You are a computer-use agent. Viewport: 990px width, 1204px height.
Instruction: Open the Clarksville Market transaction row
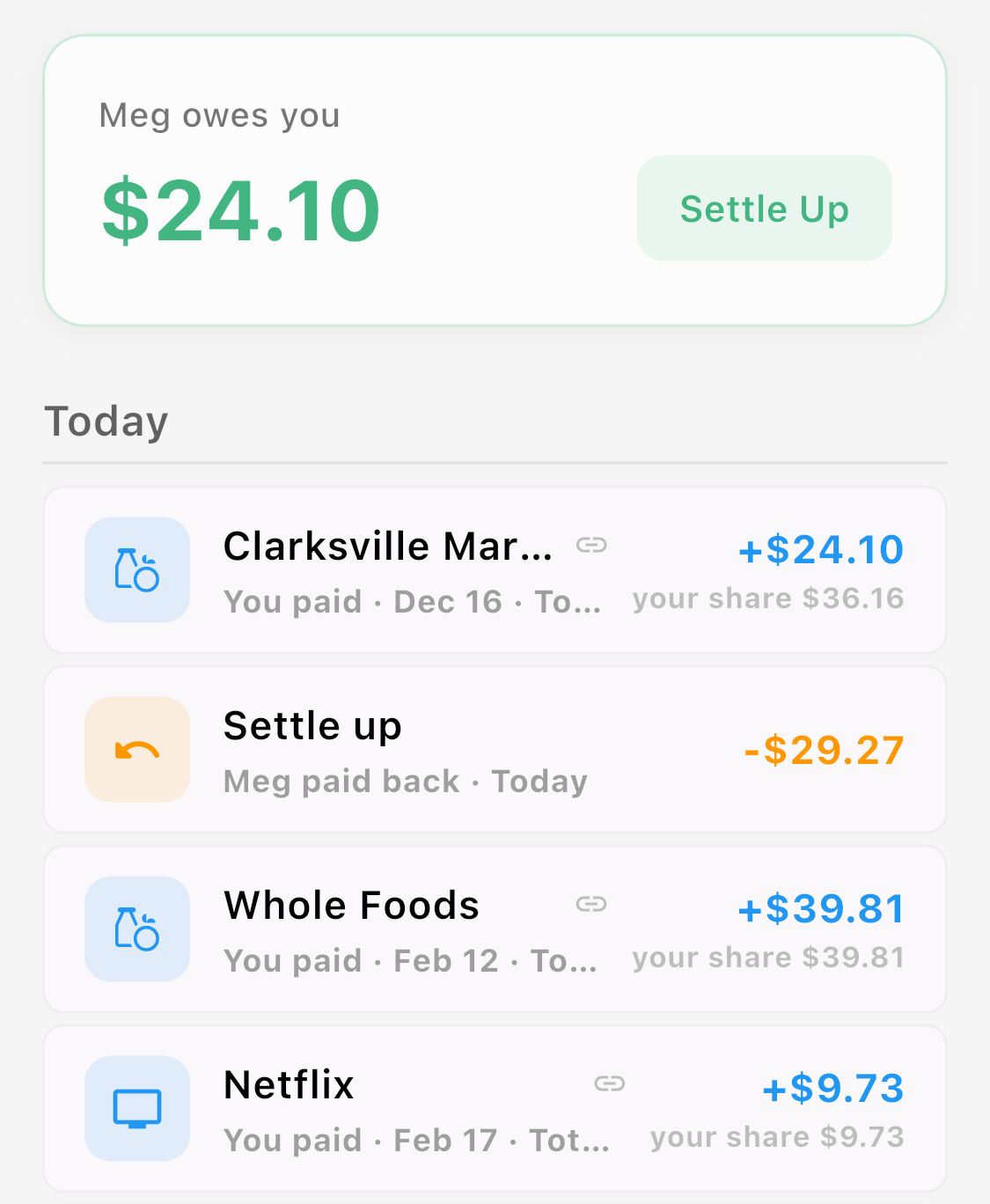[495, 569]
